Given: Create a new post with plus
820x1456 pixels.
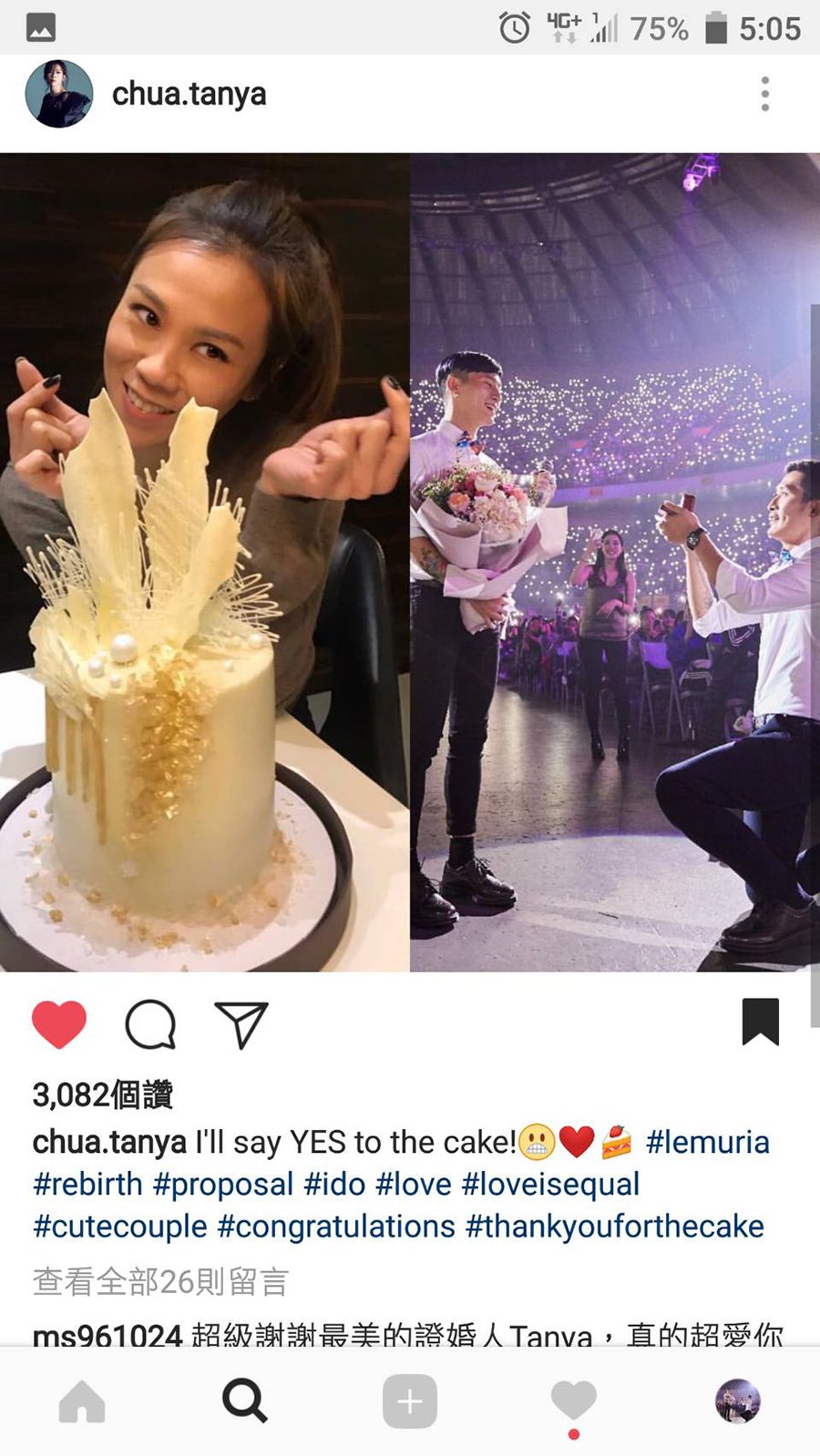Looking at the screenshot, I should click(x=409, y=1401).
